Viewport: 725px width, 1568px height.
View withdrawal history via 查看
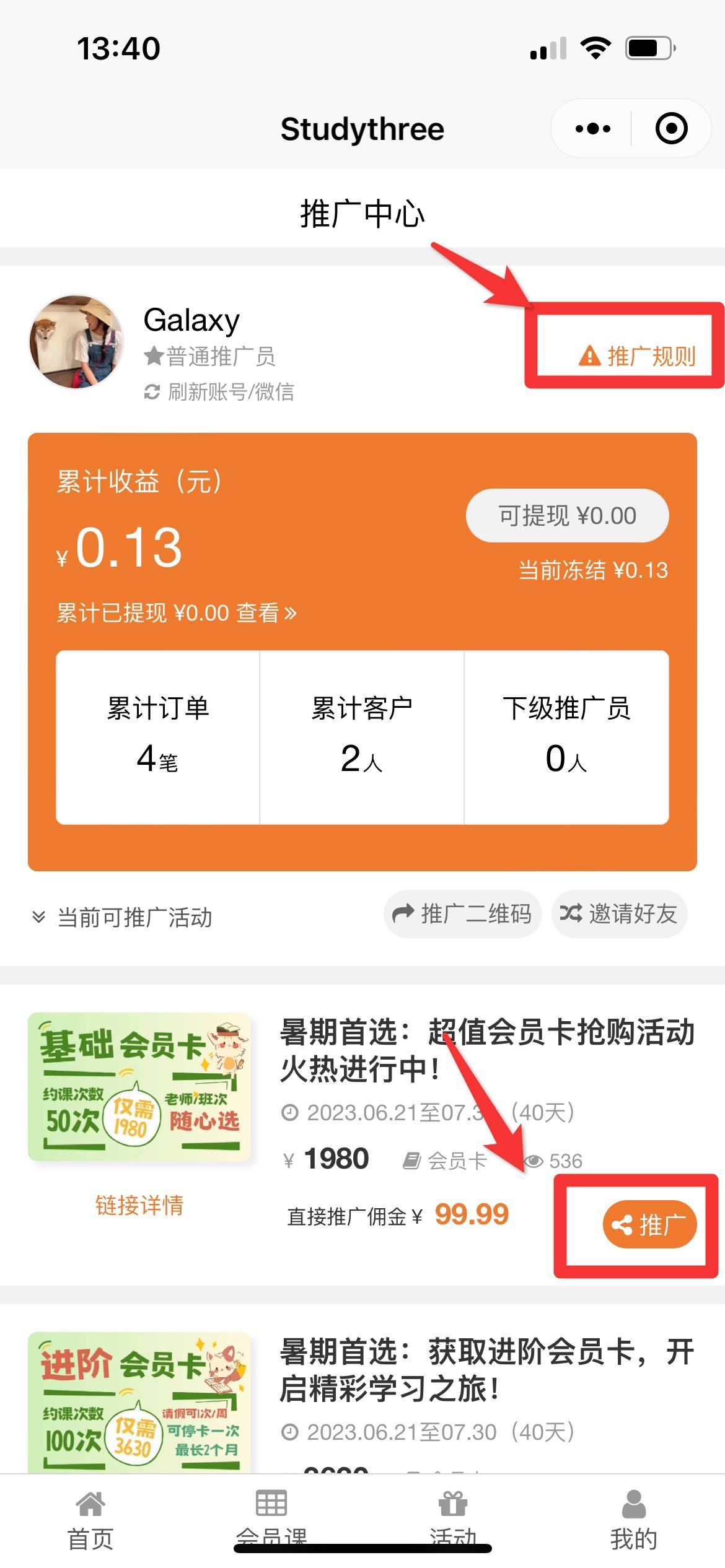pyautogui.click(x=266, y=613)
